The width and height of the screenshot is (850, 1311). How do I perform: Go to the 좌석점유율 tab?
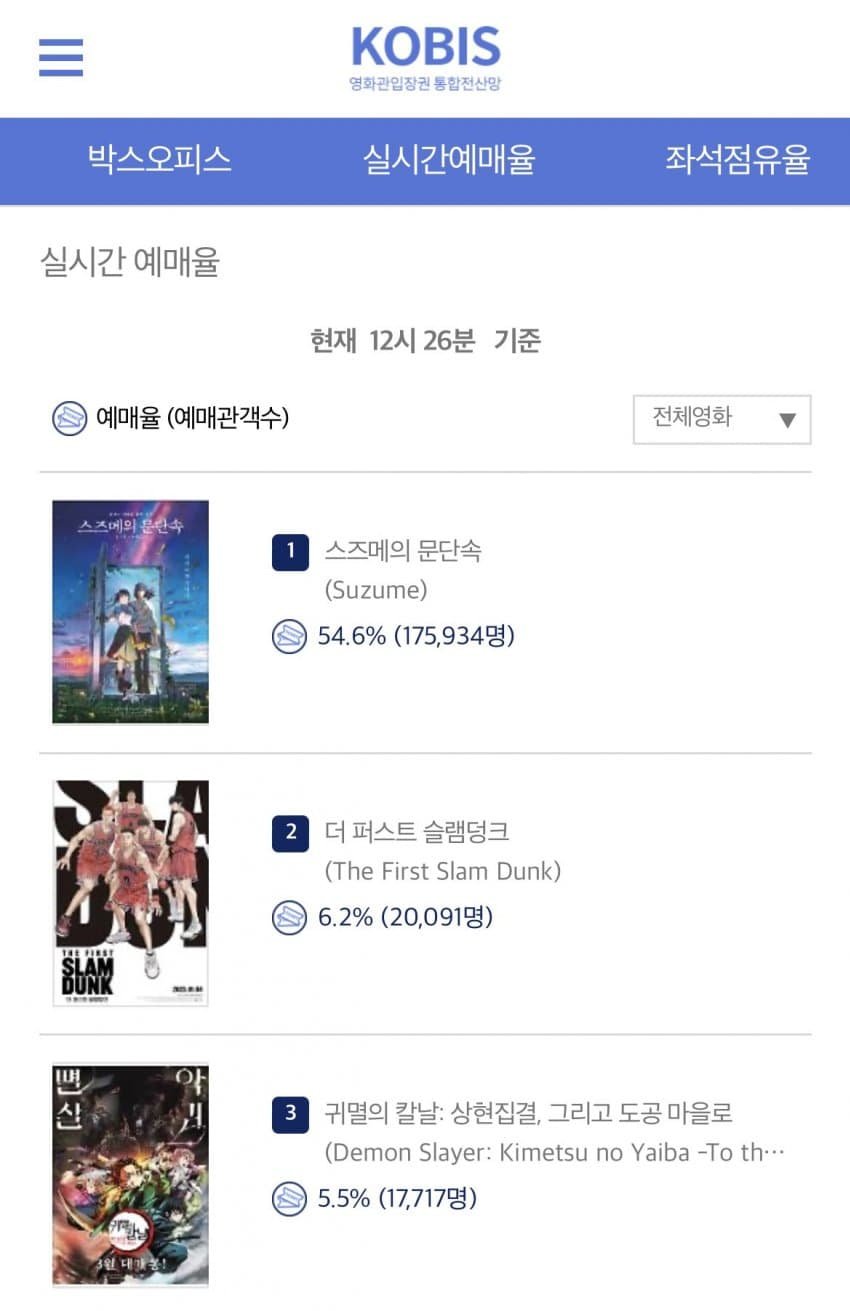(x=737, y=160)
